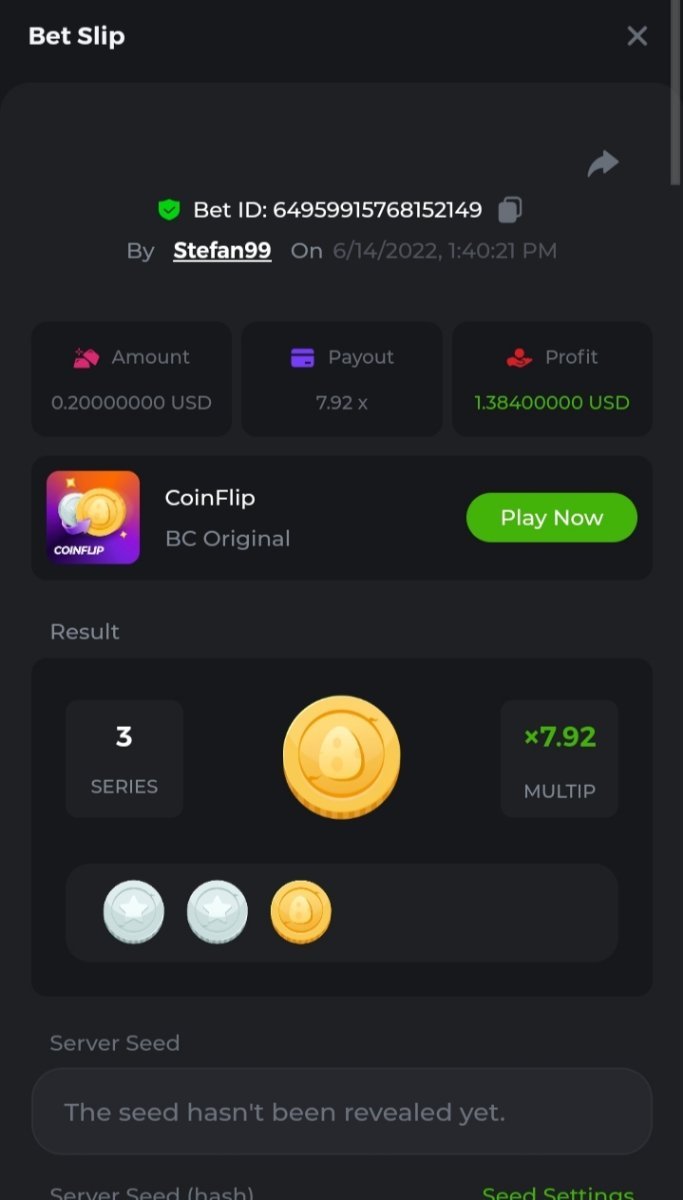The width and height of the screenshot is (683, 1200).
Task: Share this bet slip
Action: [x=603, y=164]
